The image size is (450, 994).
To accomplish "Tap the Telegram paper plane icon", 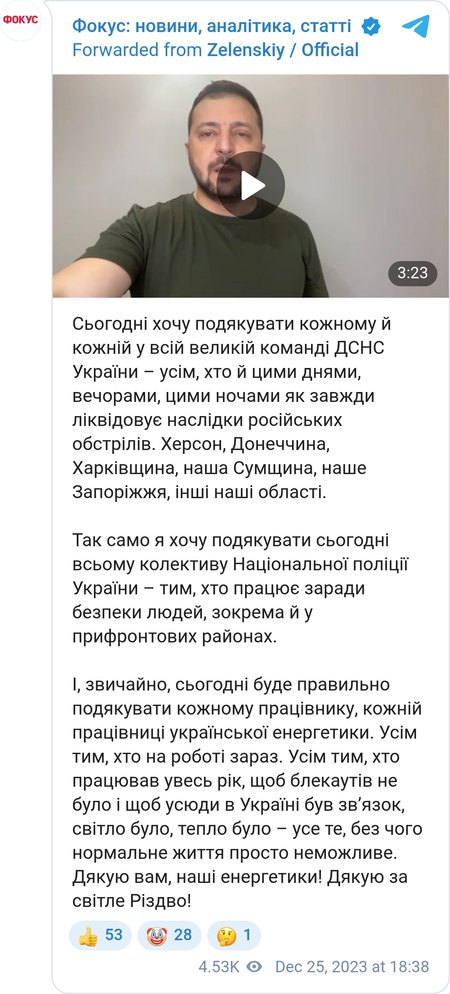I will pos(416,26).
